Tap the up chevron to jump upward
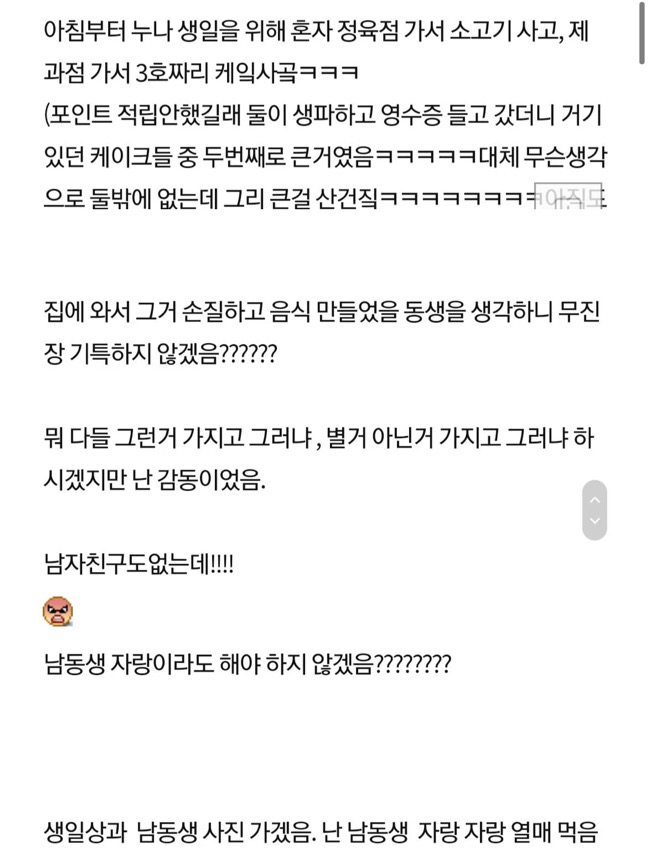The width and height of the screenshot is (650, 859). point(595,498)
